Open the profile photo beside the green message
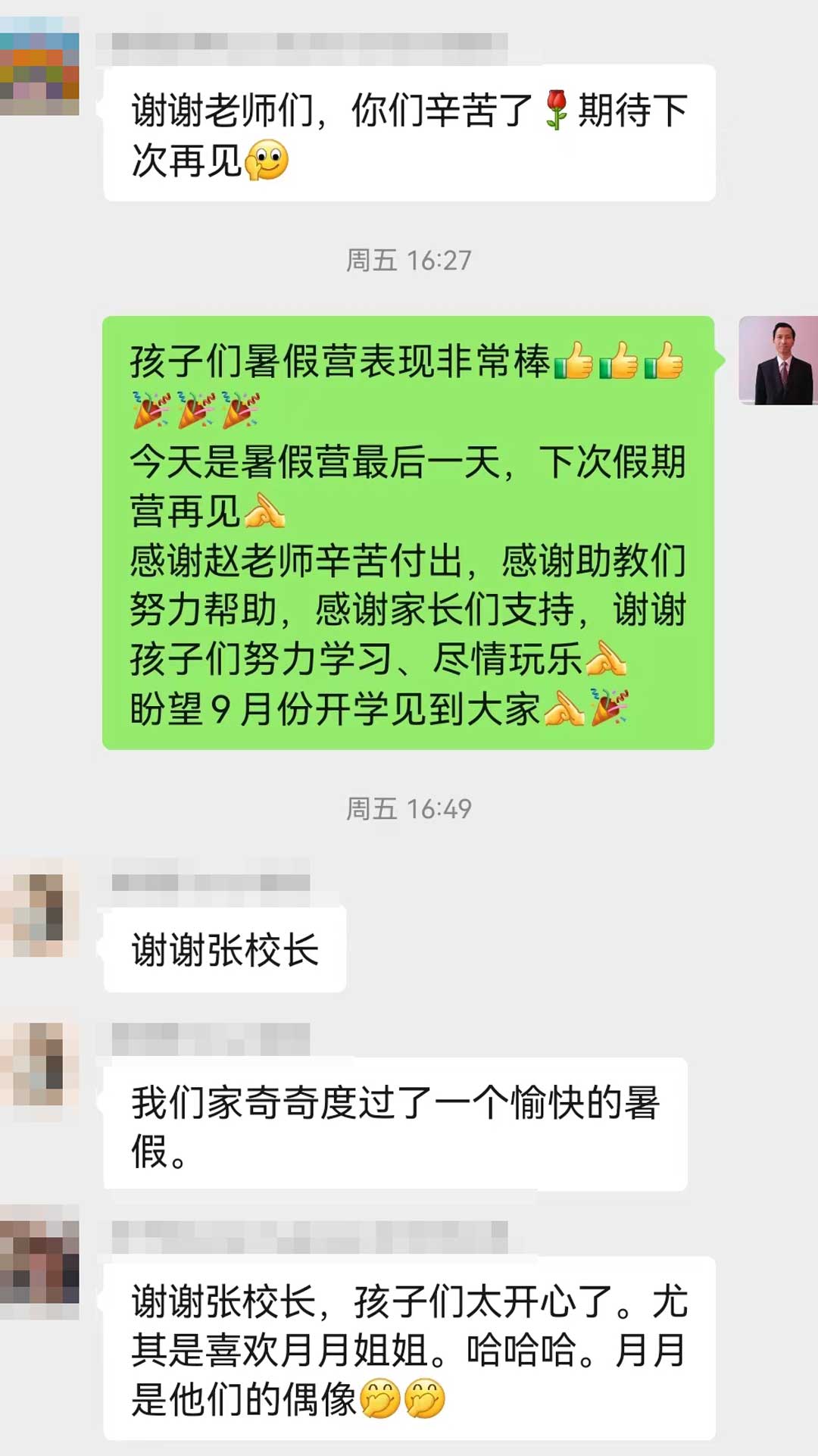Image resolution: width=818 pixels, height=1456 pixels. [x=778, y=361]
